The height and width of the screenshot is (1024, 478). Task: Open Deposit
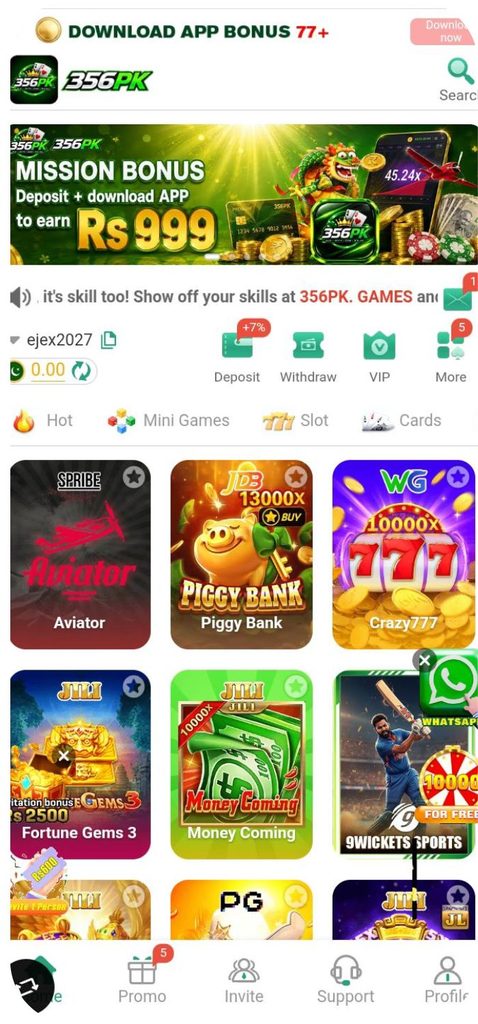pos(237,357)
